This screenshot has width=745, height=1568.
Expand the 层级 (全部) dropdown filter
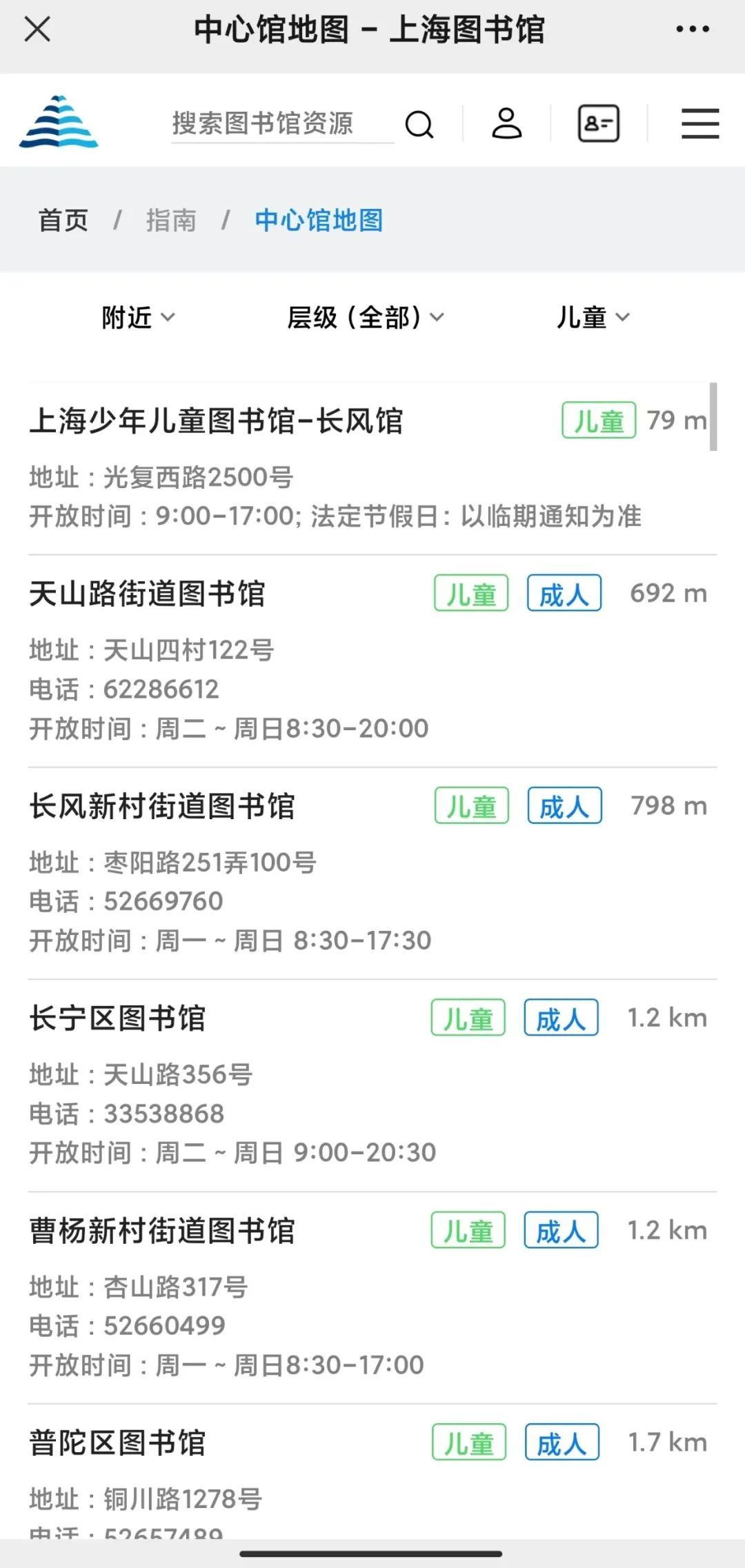365,318
